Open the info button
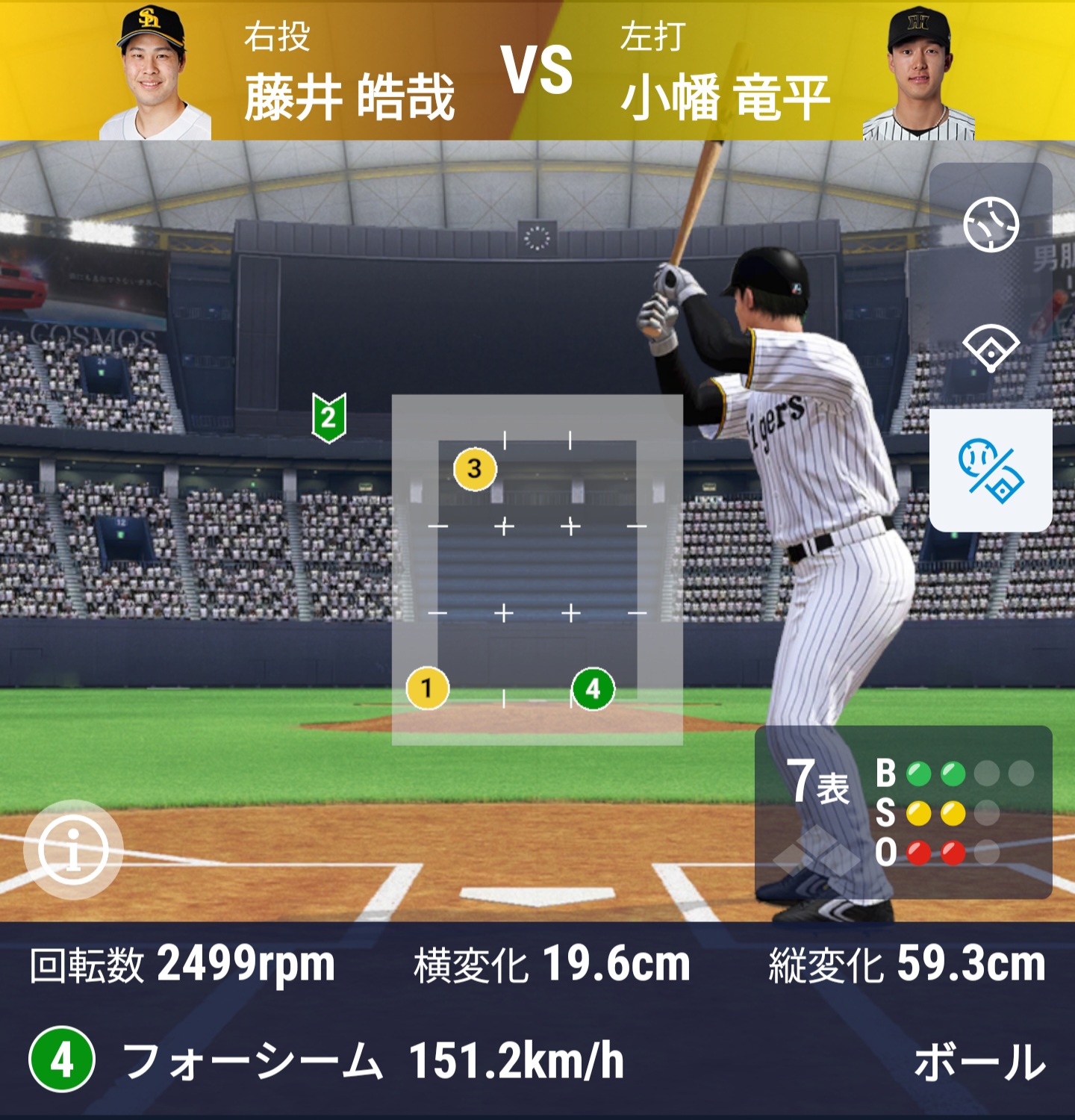Image resolution: width=1075 pixels, height=1120 pixels. coord(73,850)
